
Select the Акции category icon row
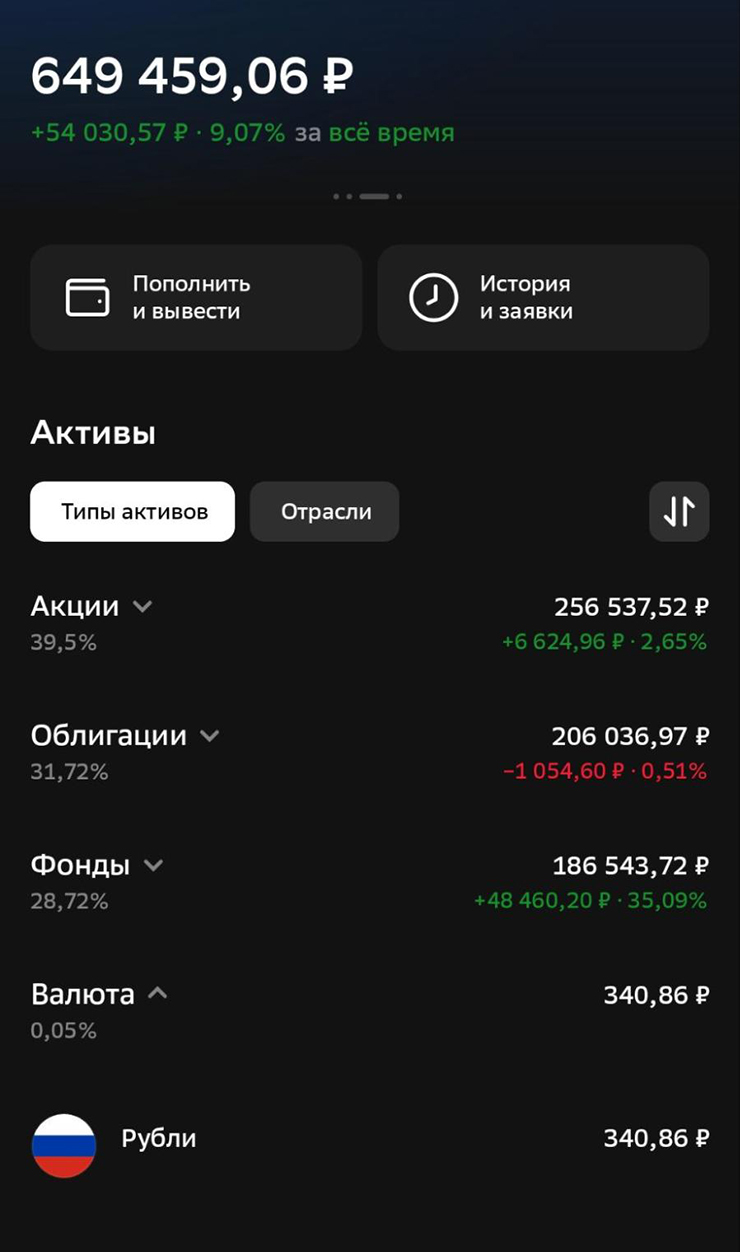tap(75, 606)
